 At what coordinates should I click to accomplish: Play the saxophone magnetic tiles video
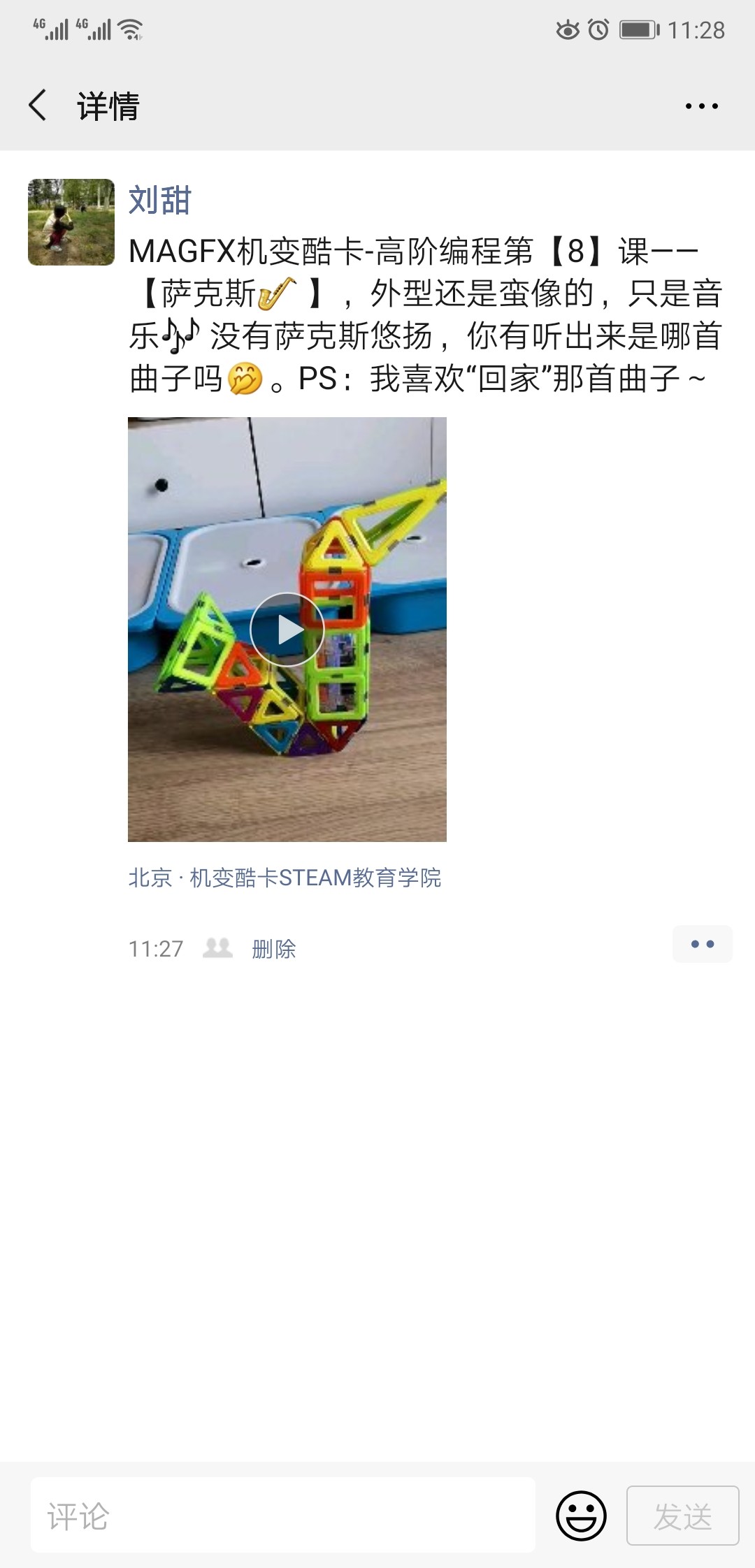287,629
